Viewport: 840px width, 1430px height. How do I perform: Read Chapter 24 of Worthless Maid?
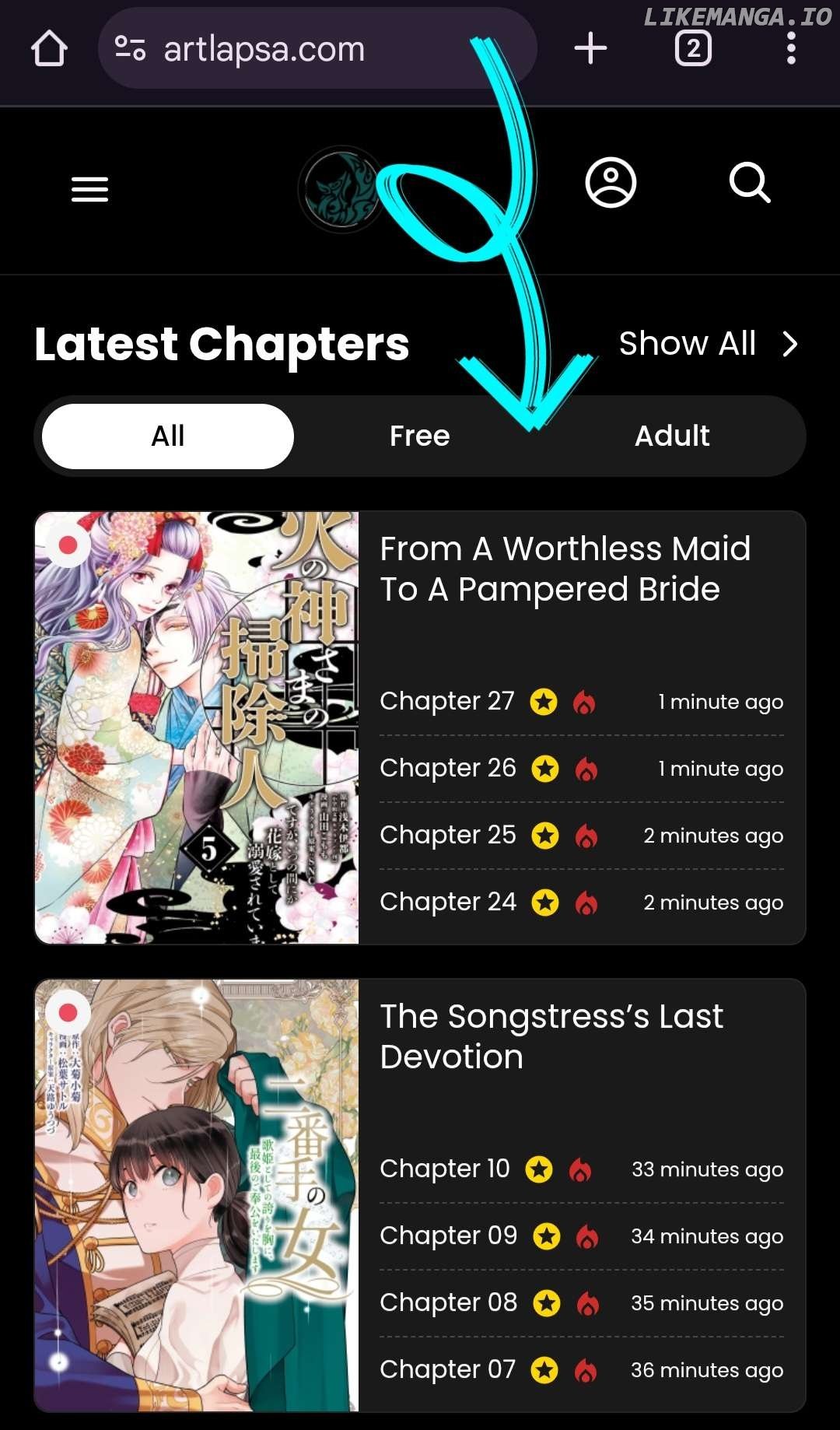click(448, 902)
